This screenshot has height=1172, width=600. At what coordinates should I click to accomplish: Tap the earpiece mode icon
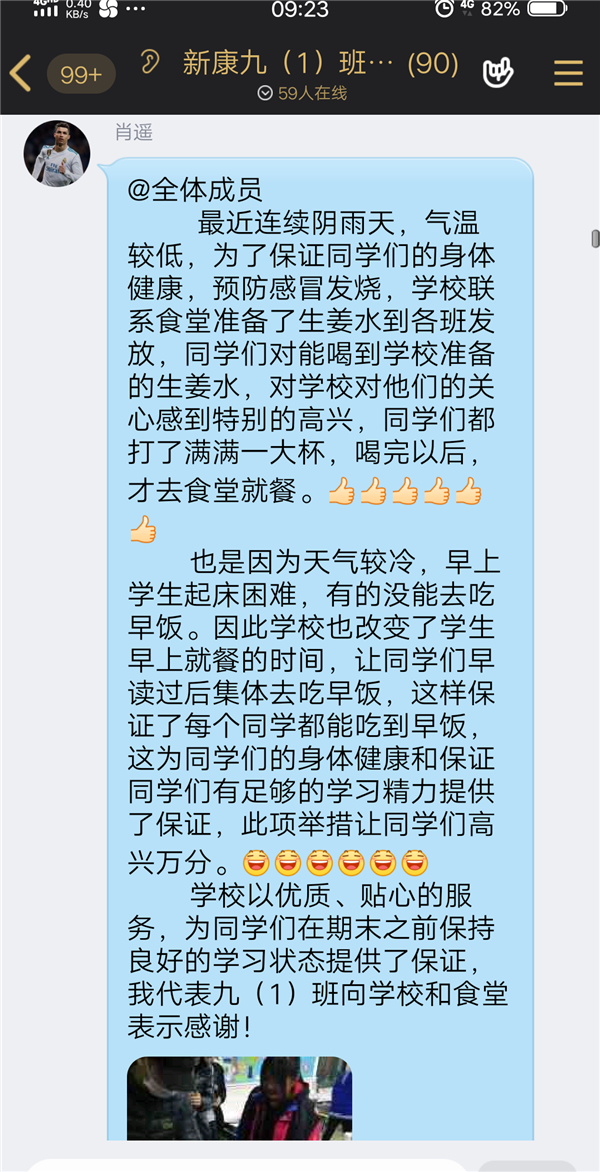(150, 65)
